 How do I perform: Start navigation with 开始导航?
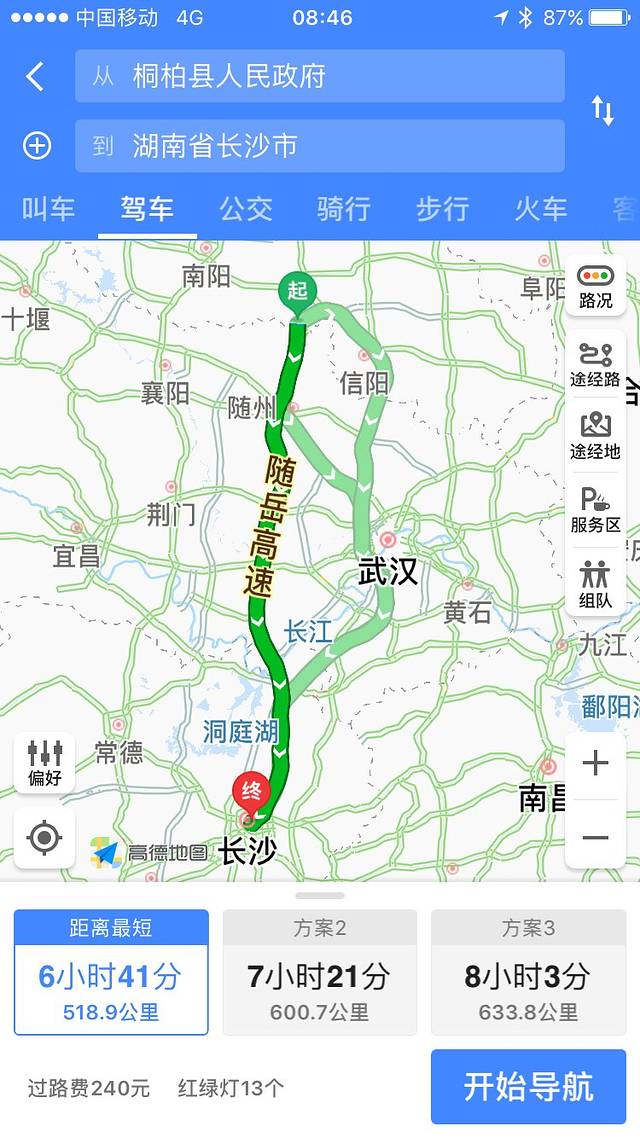528,1086
